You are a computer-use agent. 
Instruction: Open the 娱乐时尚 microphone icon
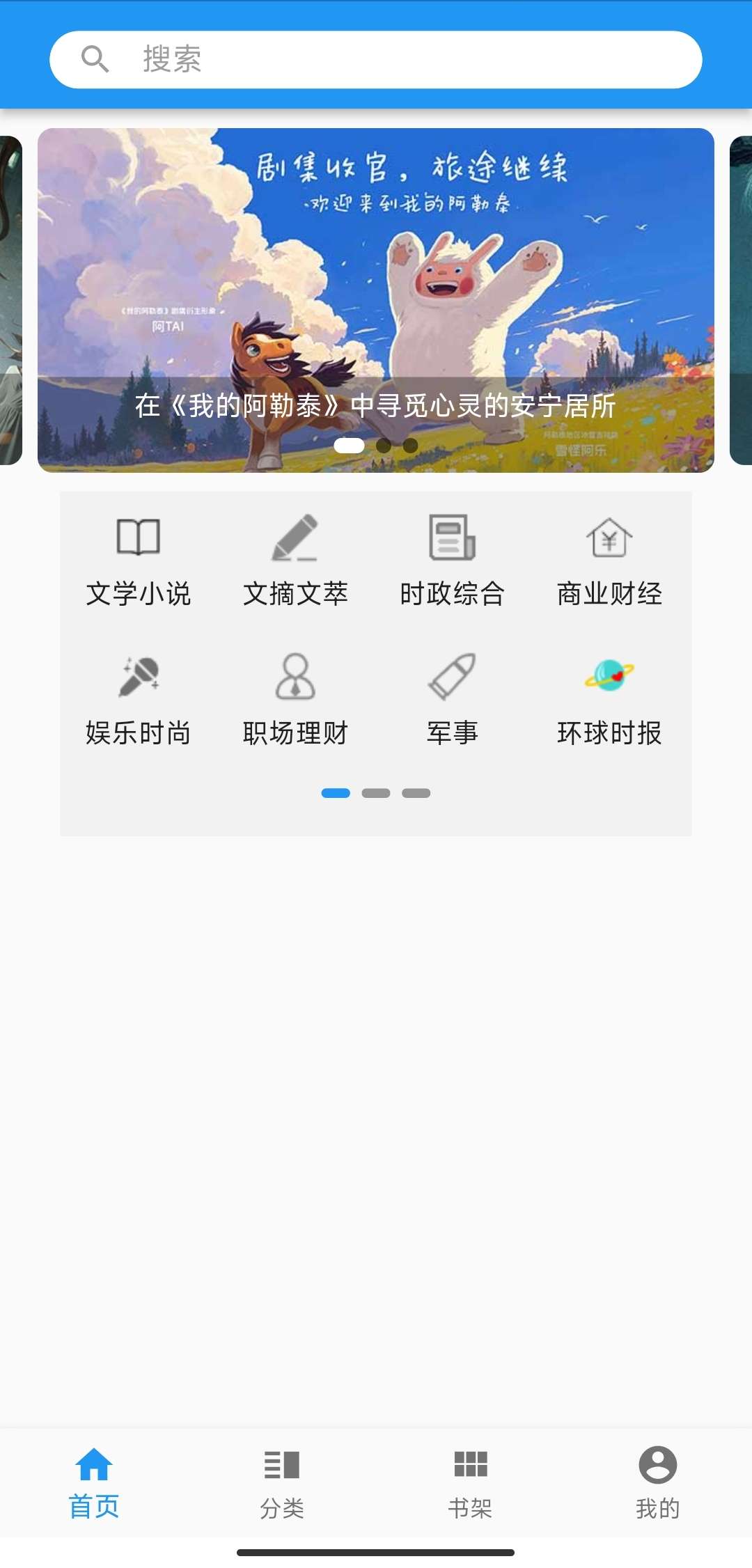(137, 679)
